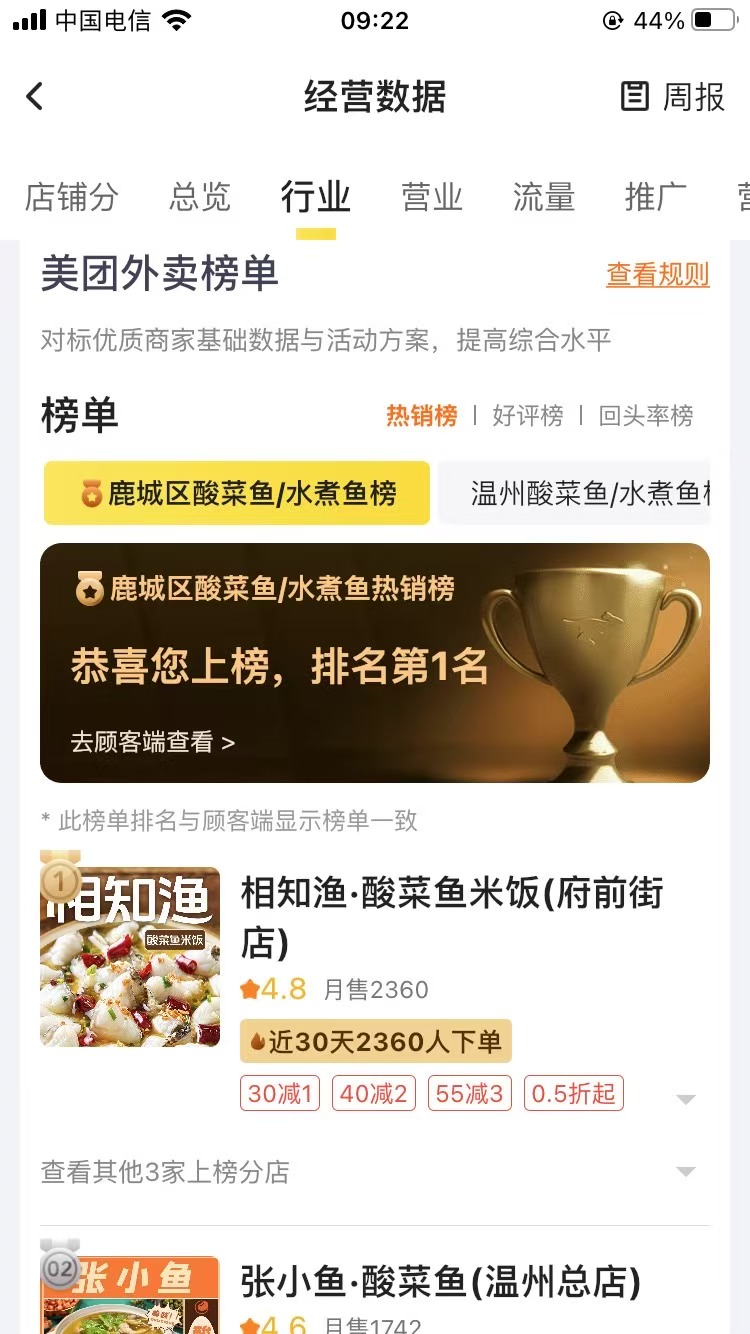Select the 热销榜 ranking filter

(421, 416)
